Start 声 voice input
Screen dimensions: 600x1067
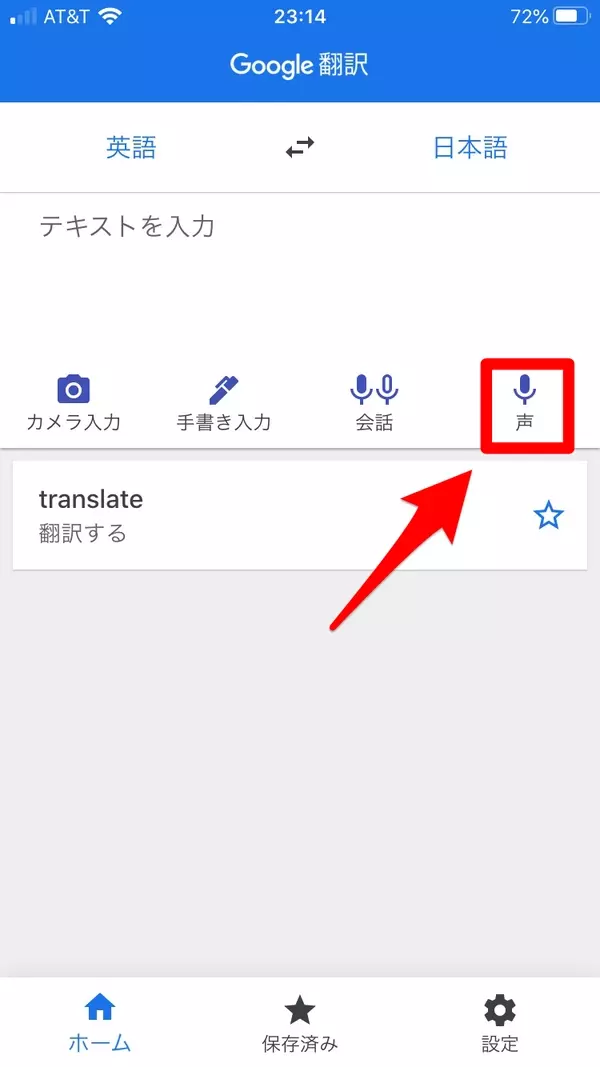[525, 402]
